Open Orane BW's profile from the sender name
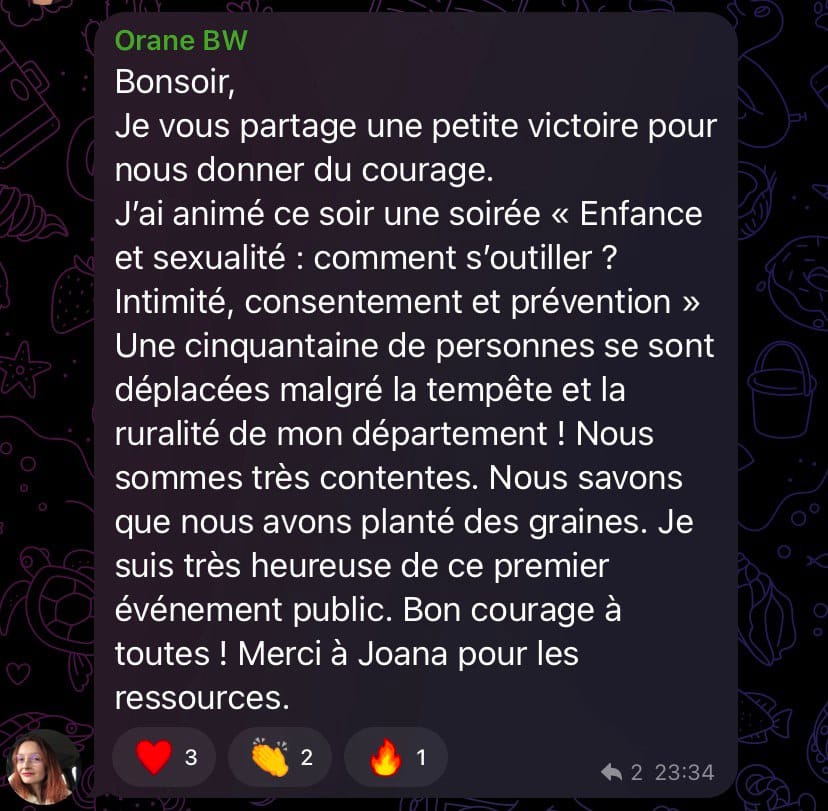The height and width of the screenshot is (811, 828). (181, 41)
